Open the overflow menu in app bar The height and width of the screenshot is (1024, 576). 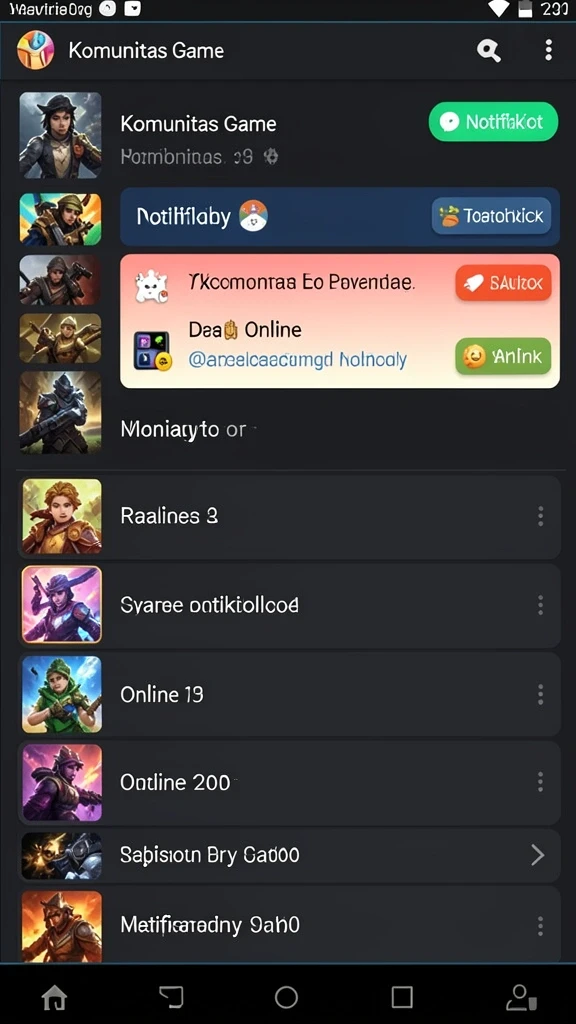click(x=548, y=50)
